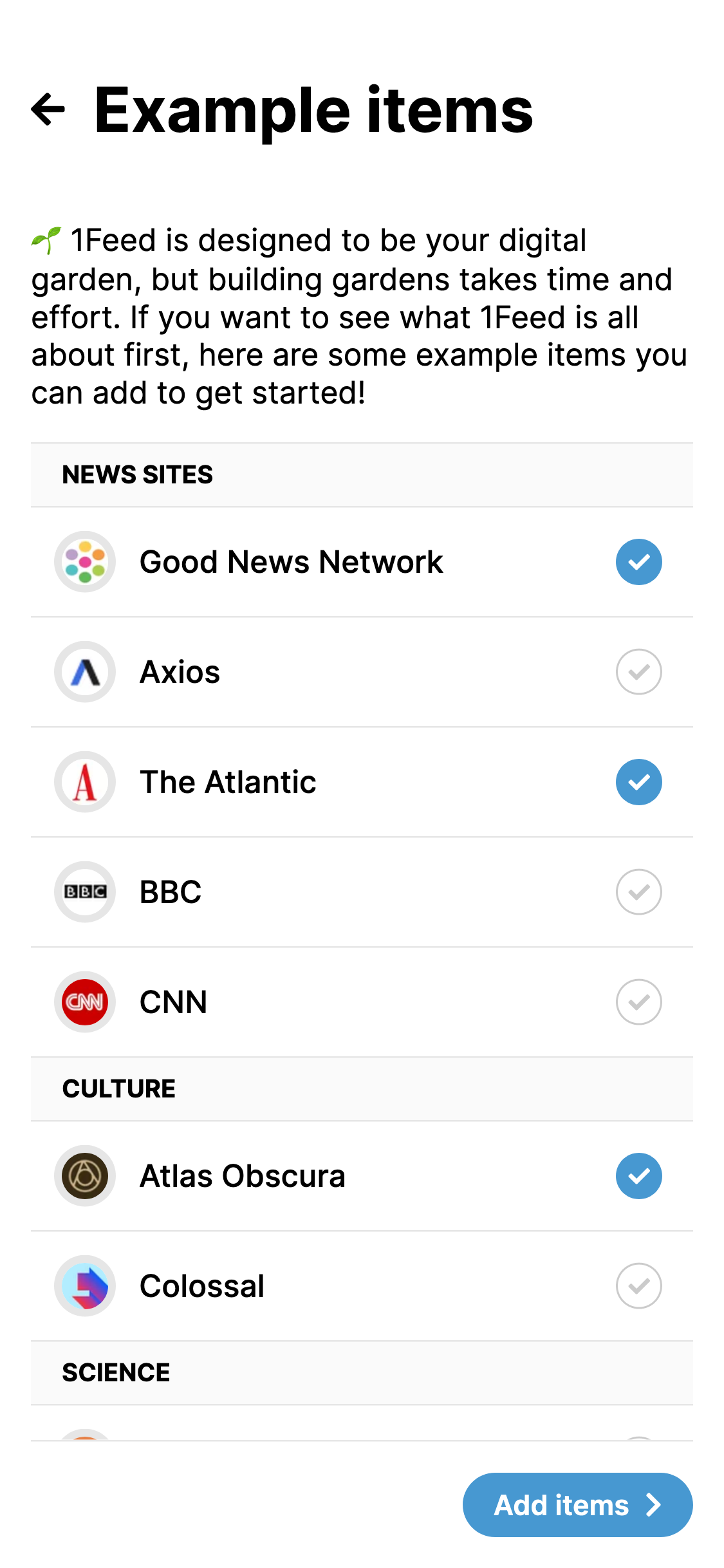Select Axios to add

point(638,672)
